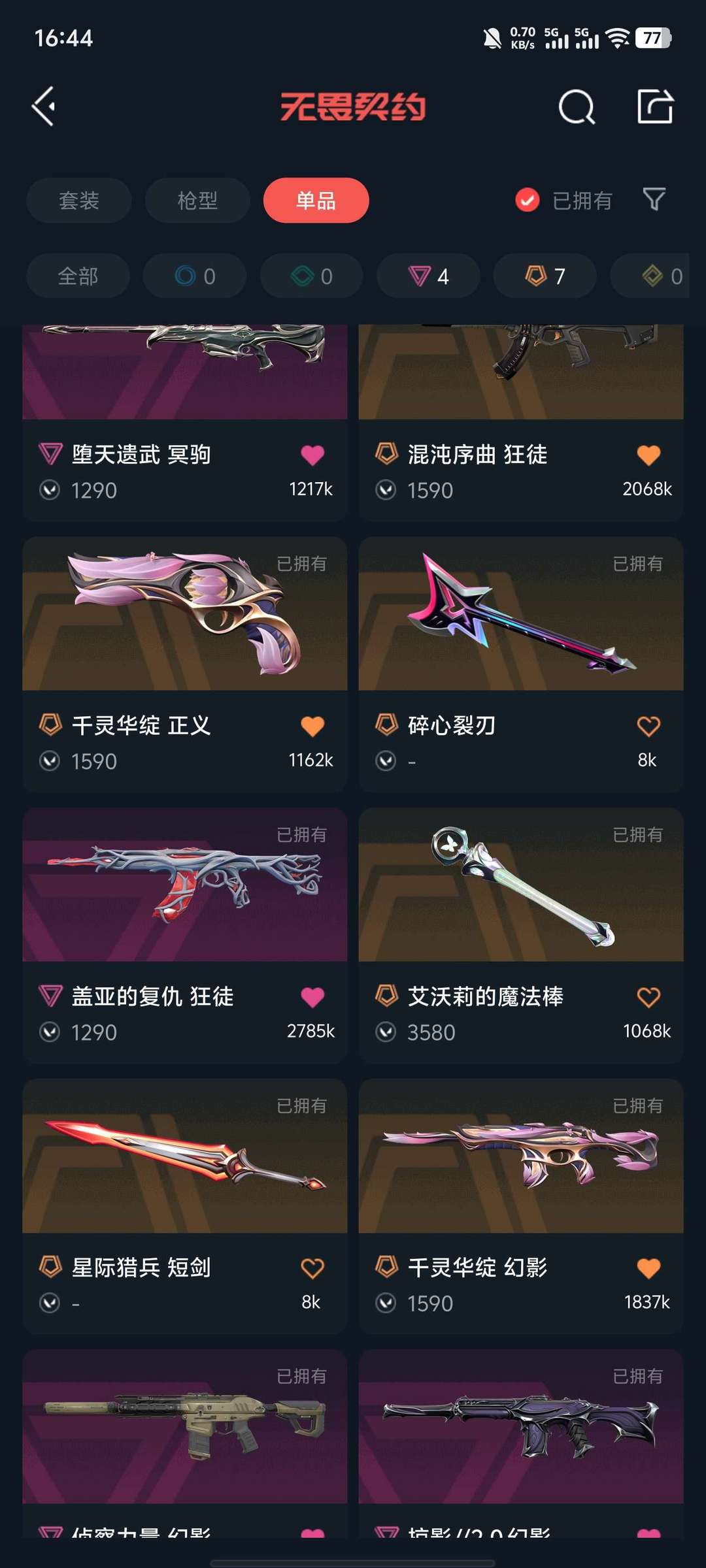Open the funnel filter icon
706x1568 pixels.
tap(654, 199)
